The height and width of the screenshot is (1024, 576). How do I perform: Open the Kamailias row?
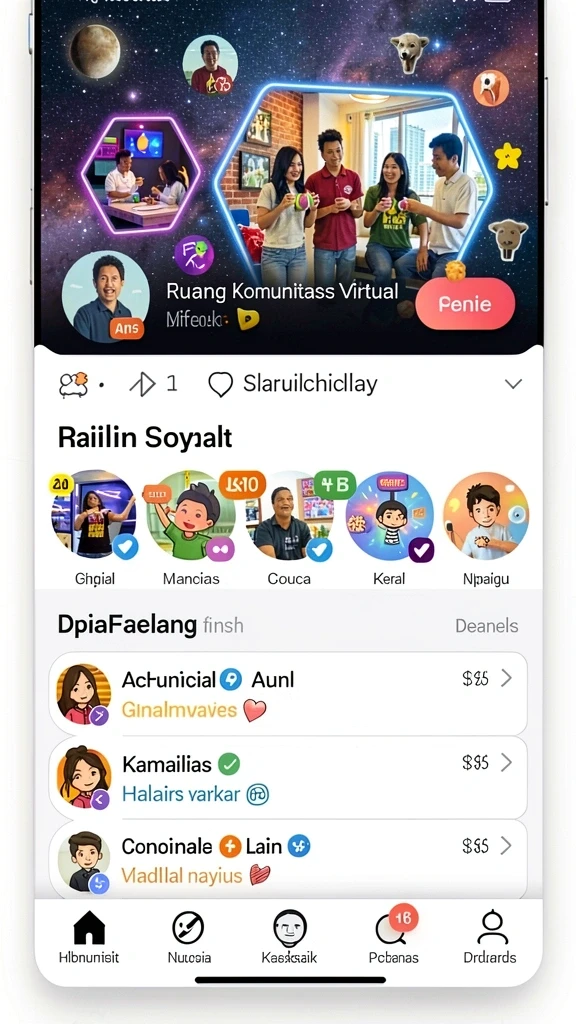[x=288, y=777]
